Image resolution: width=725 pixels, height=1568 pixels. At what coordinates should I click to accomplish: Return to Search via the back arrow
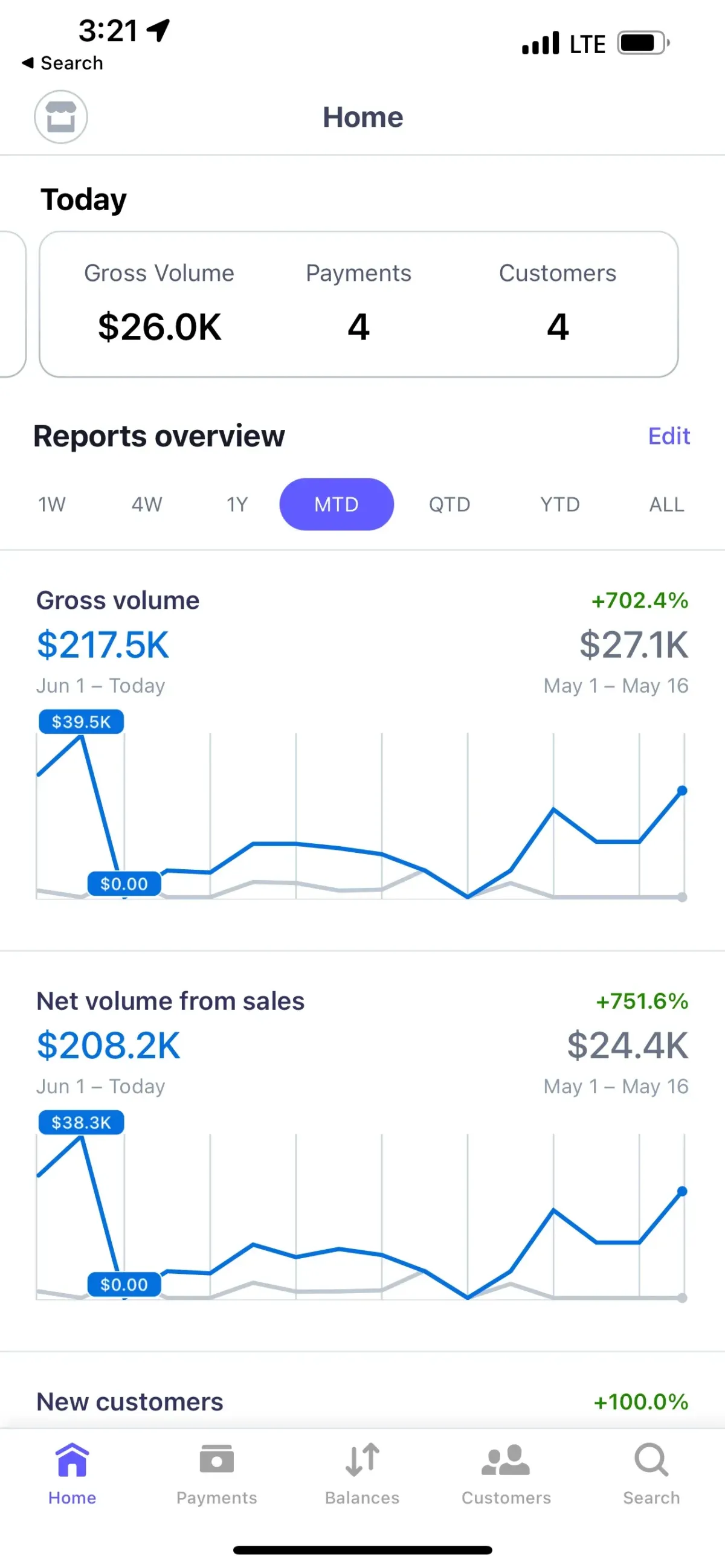tap(62, 63)
